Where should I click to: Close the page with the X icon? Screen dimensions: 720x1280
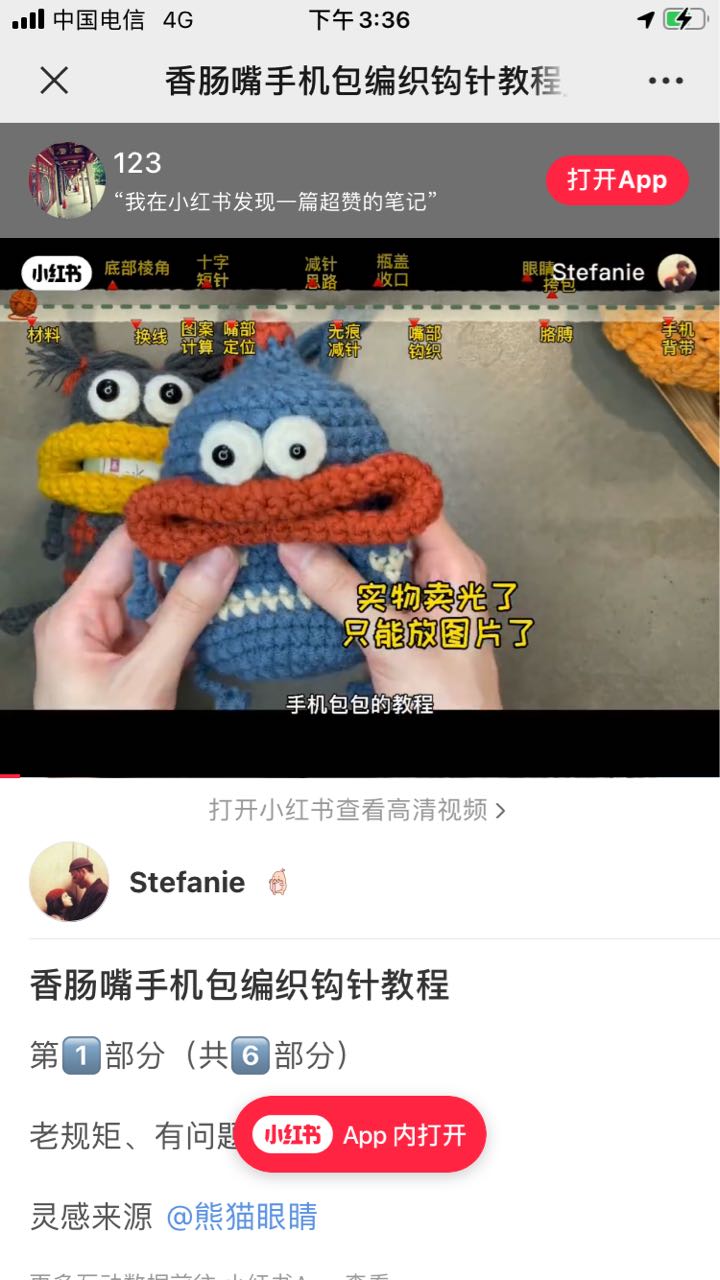pos(54,80)
